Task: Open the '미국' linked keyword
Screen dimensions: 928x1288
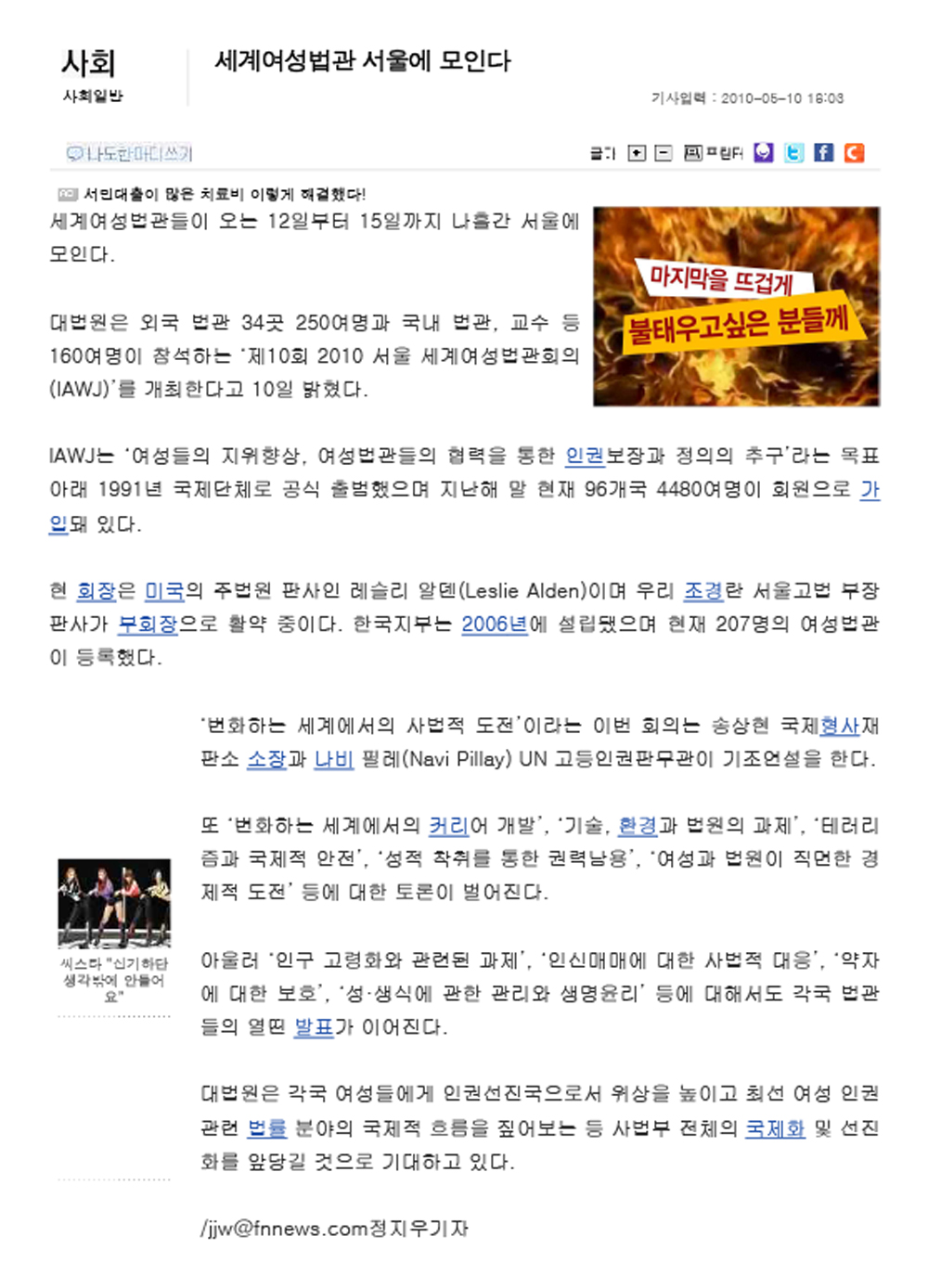Action: tap(164, 590)
